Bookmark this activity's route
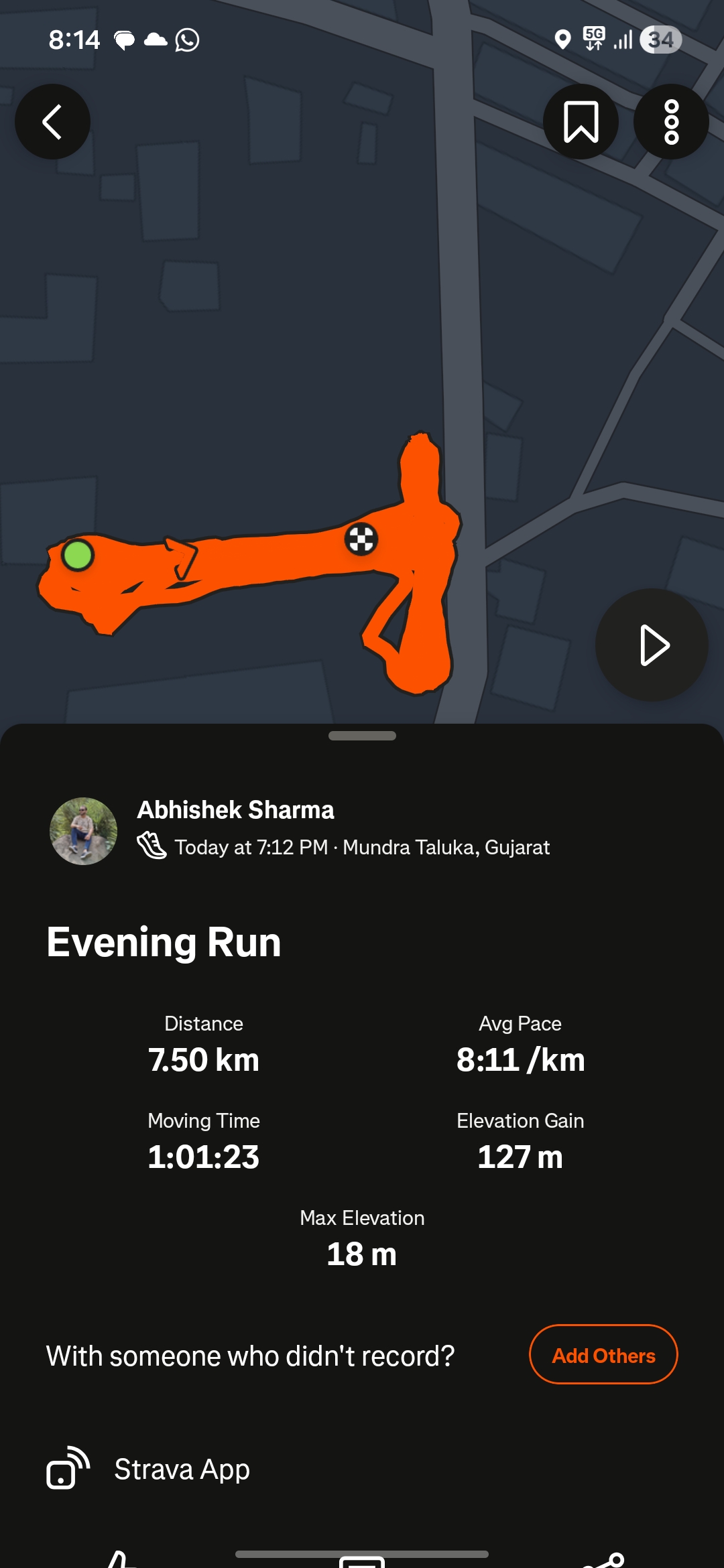724x1568 pixels. coord(581,121)
